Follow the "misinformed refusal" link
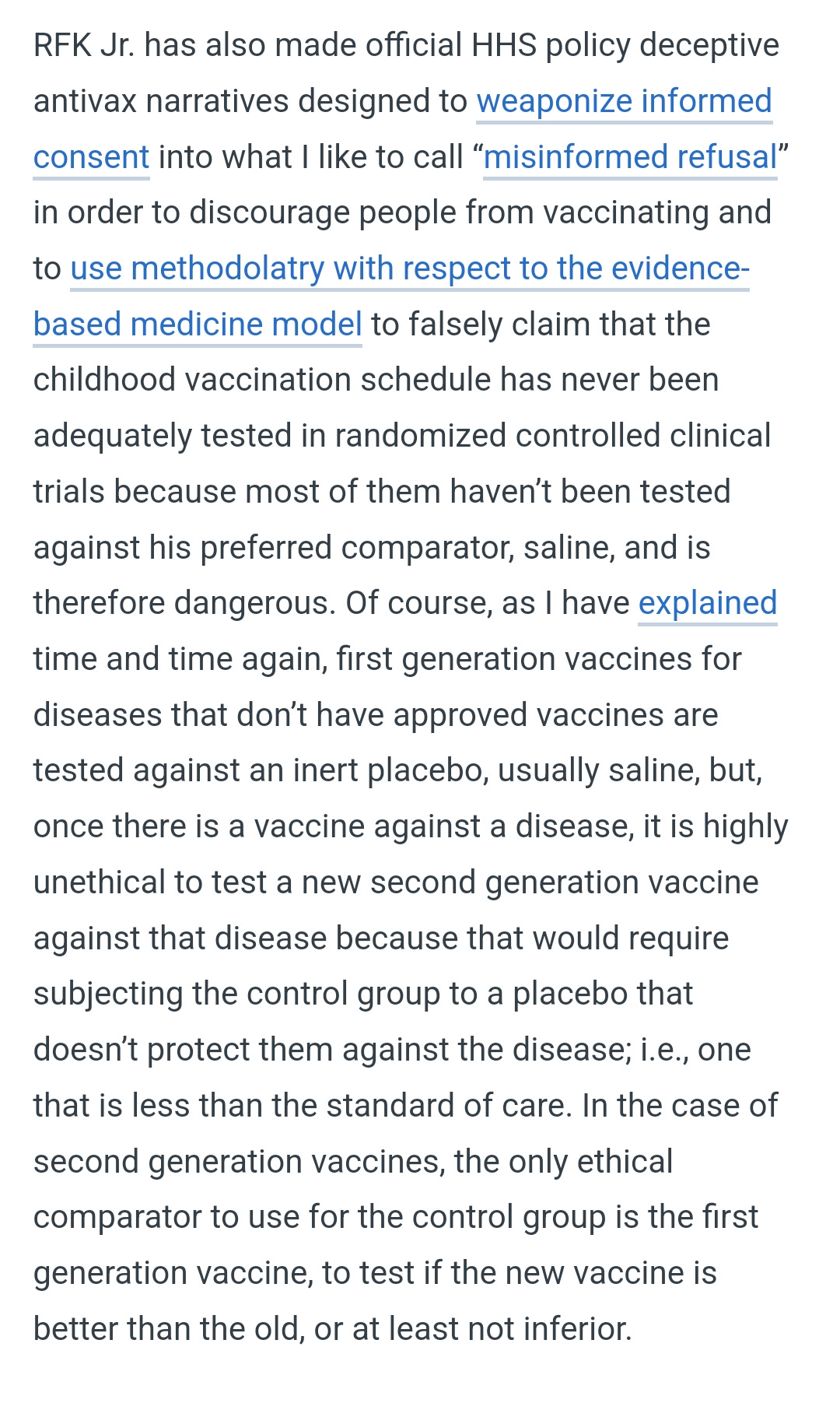This screenshot has height=1403, width=840. (630, 157)
